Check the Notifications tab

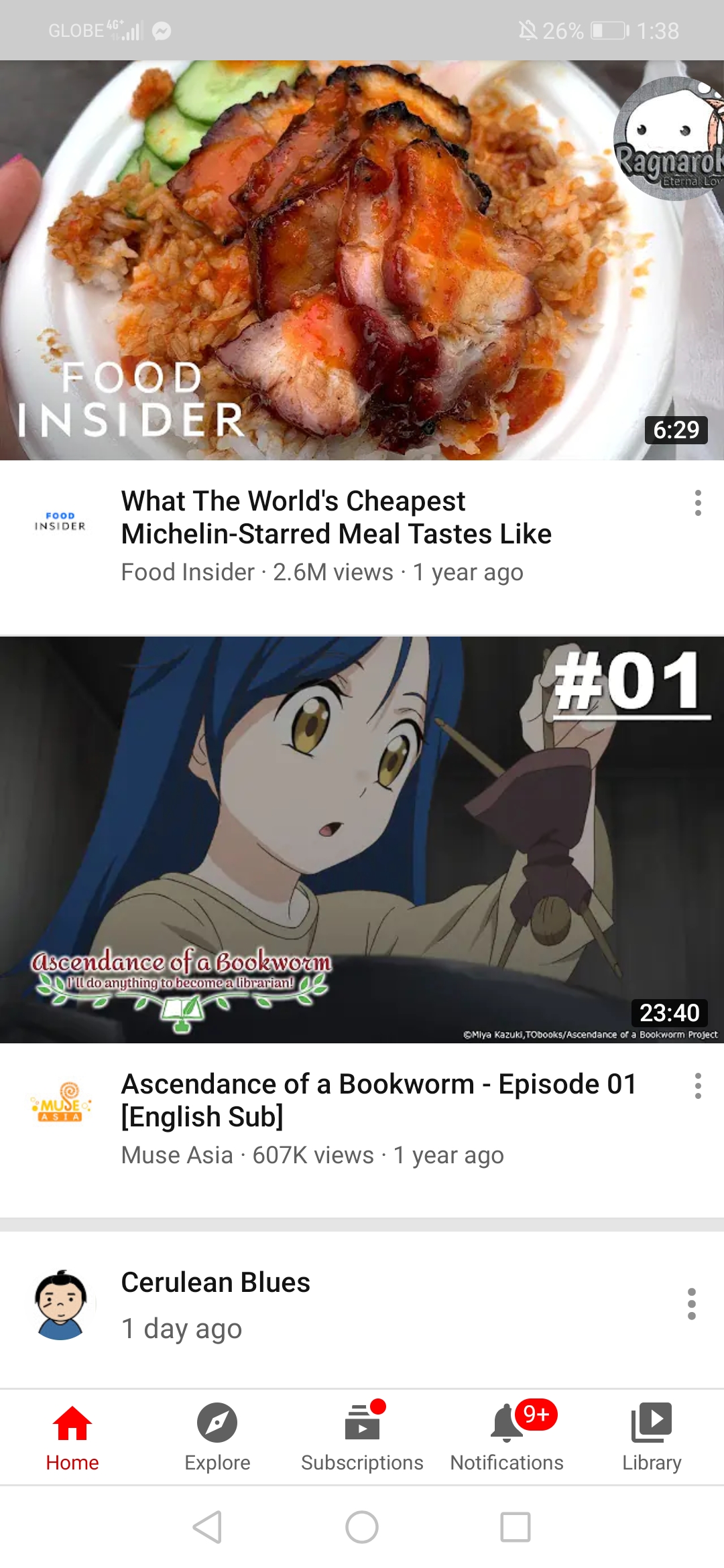click(x=507, y=1438)
